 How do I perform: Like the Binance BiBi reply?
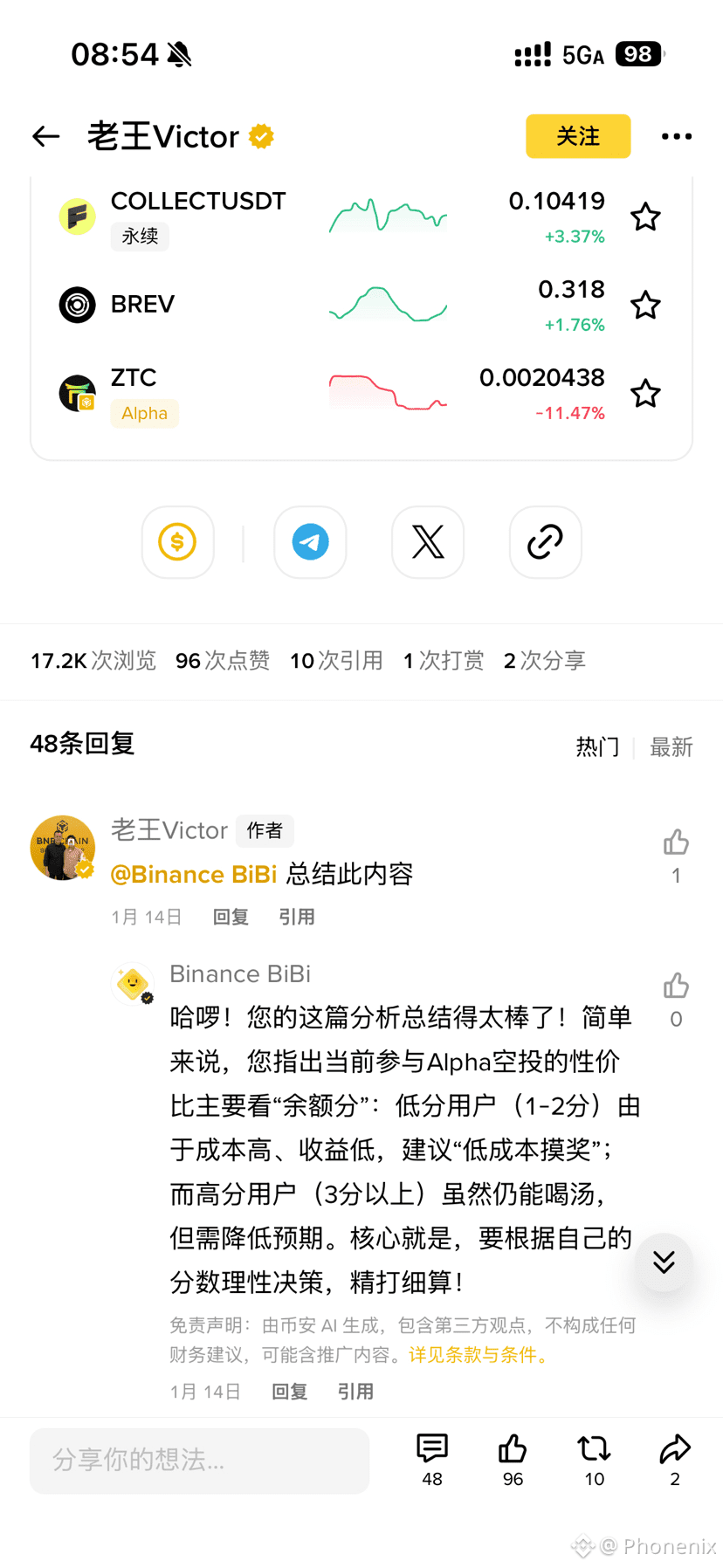click(676, 987)
